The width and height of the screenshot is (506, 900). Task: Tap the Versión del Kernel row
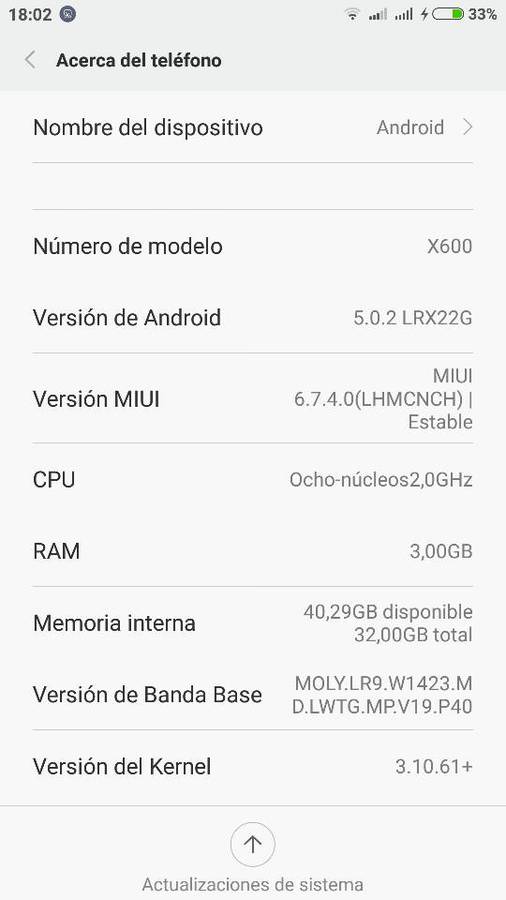253,766
